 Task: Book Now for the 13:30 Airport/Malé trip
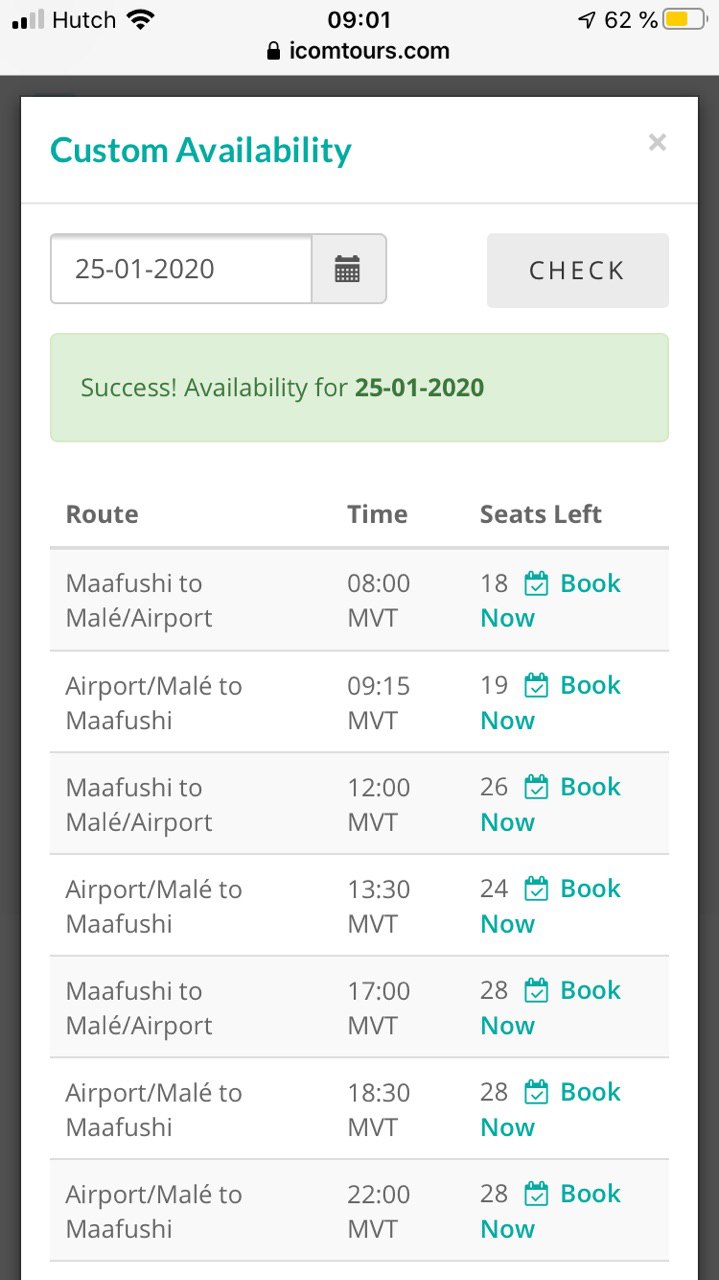point(551,906)
